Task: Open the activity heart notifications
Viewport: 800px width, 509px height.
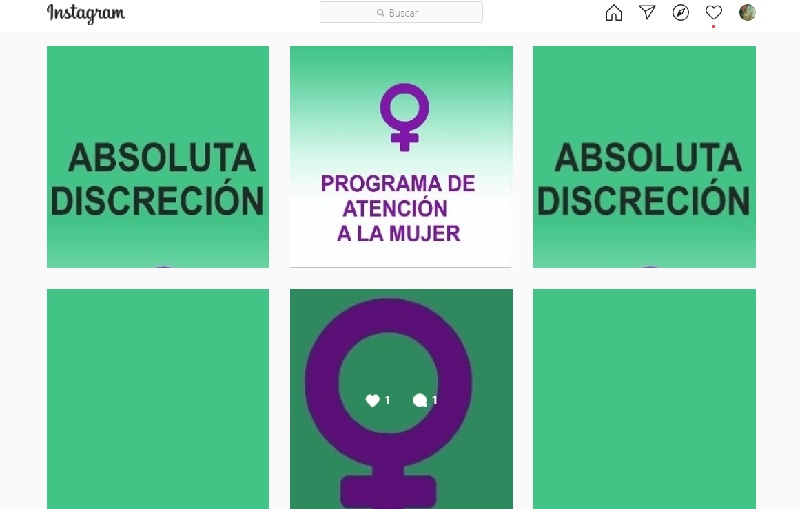Action: (x=713, y=13)
